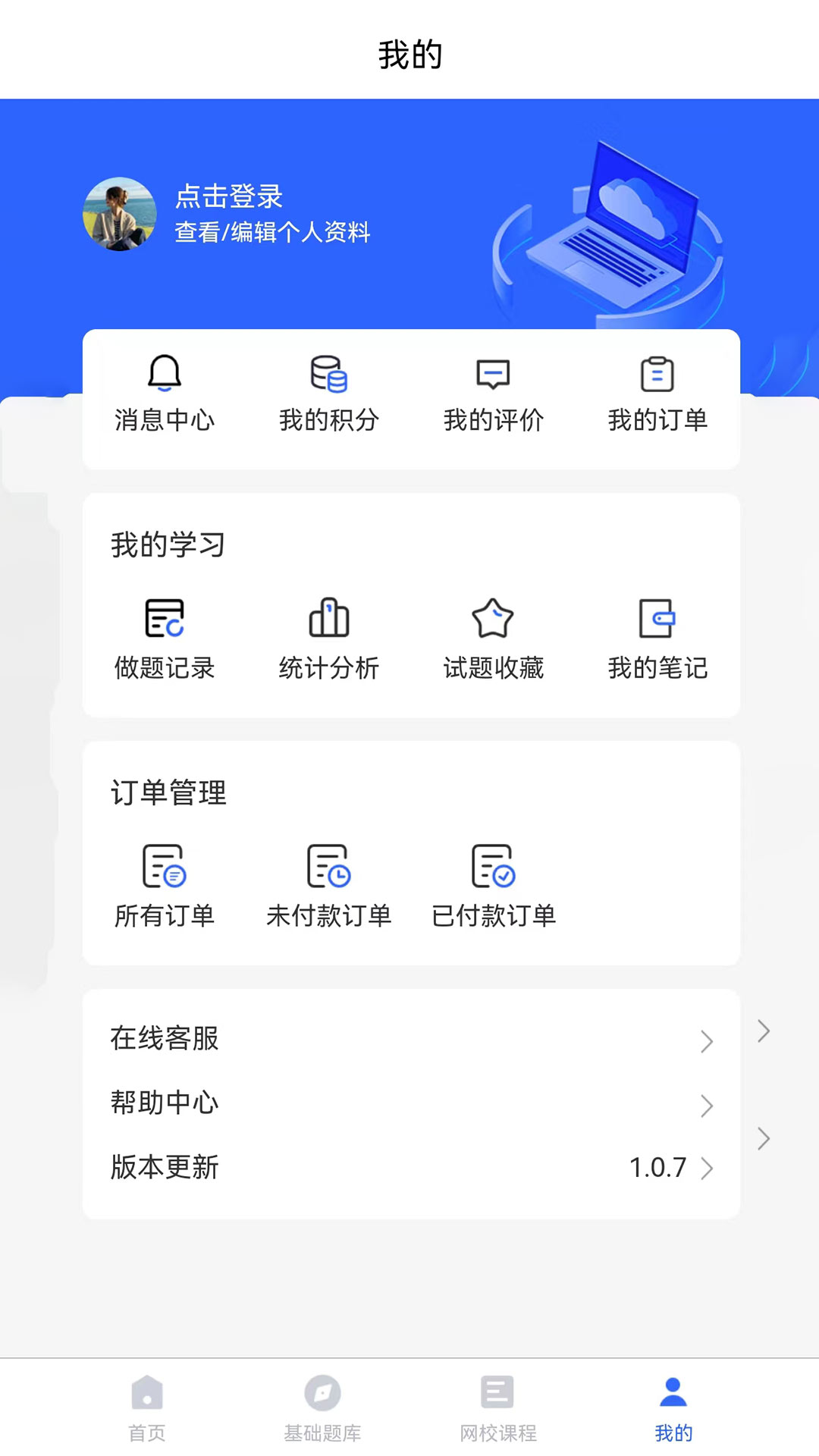The image size is (819, 1456).
Task: Click the profile avatar photo
Action: [x=119, y=214]
